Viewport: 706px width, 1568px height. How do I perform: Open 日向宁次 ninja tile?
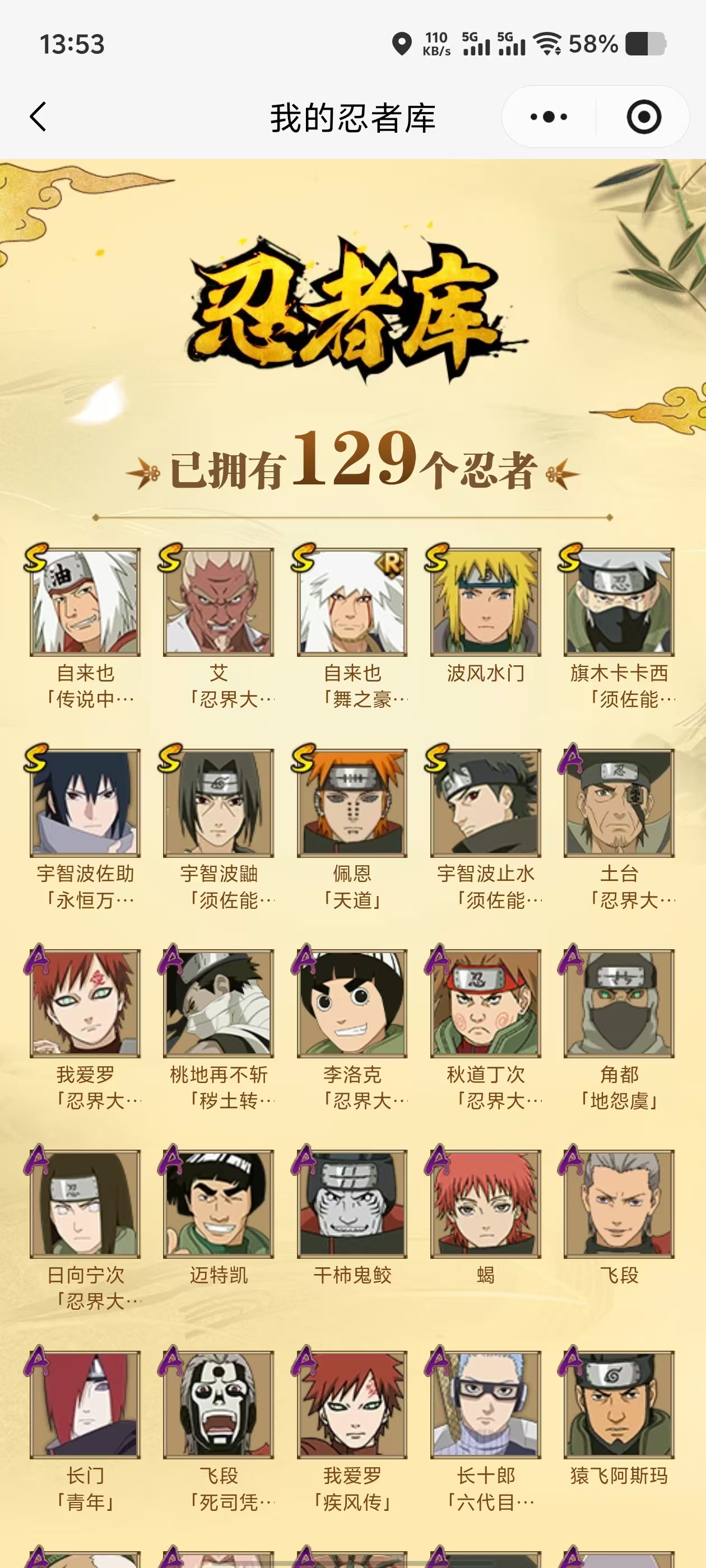click(85, 1203)
